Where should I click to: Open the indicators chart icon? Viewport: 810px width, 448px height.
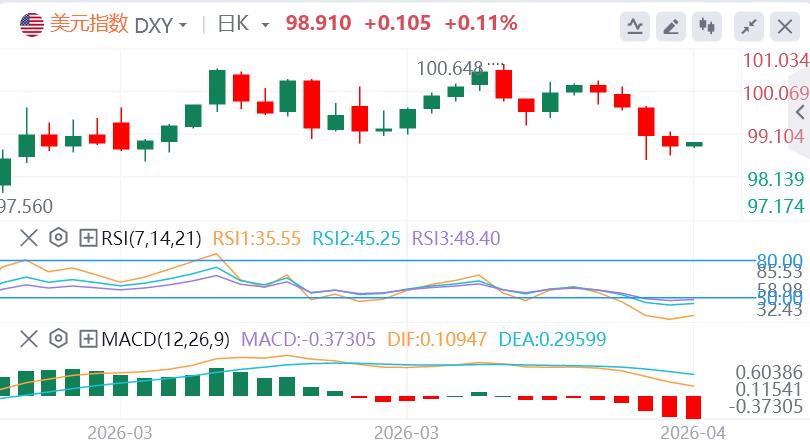point(636,25)
